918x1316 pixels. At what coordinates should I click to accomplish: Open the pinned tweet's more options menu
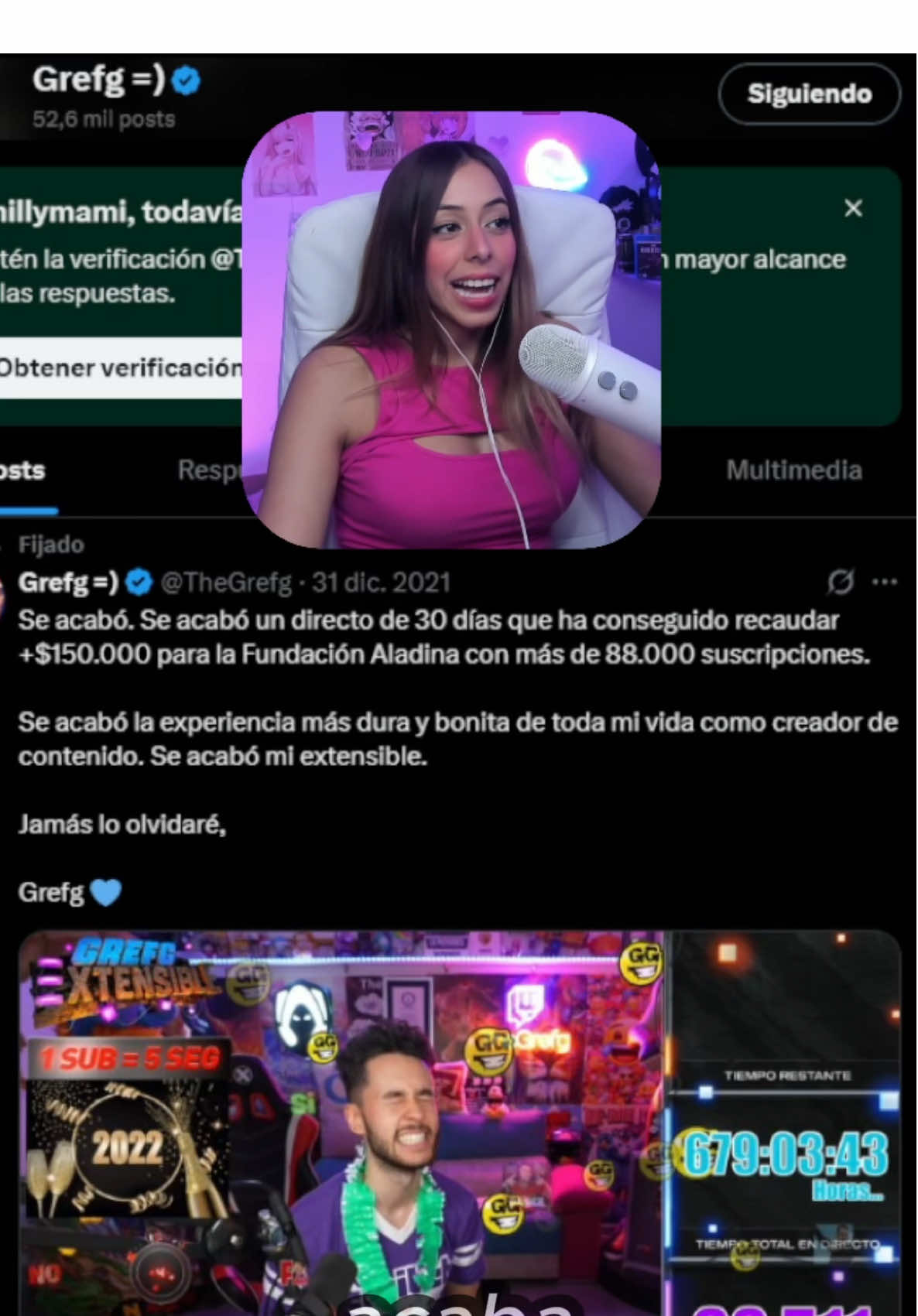[887, 580]
